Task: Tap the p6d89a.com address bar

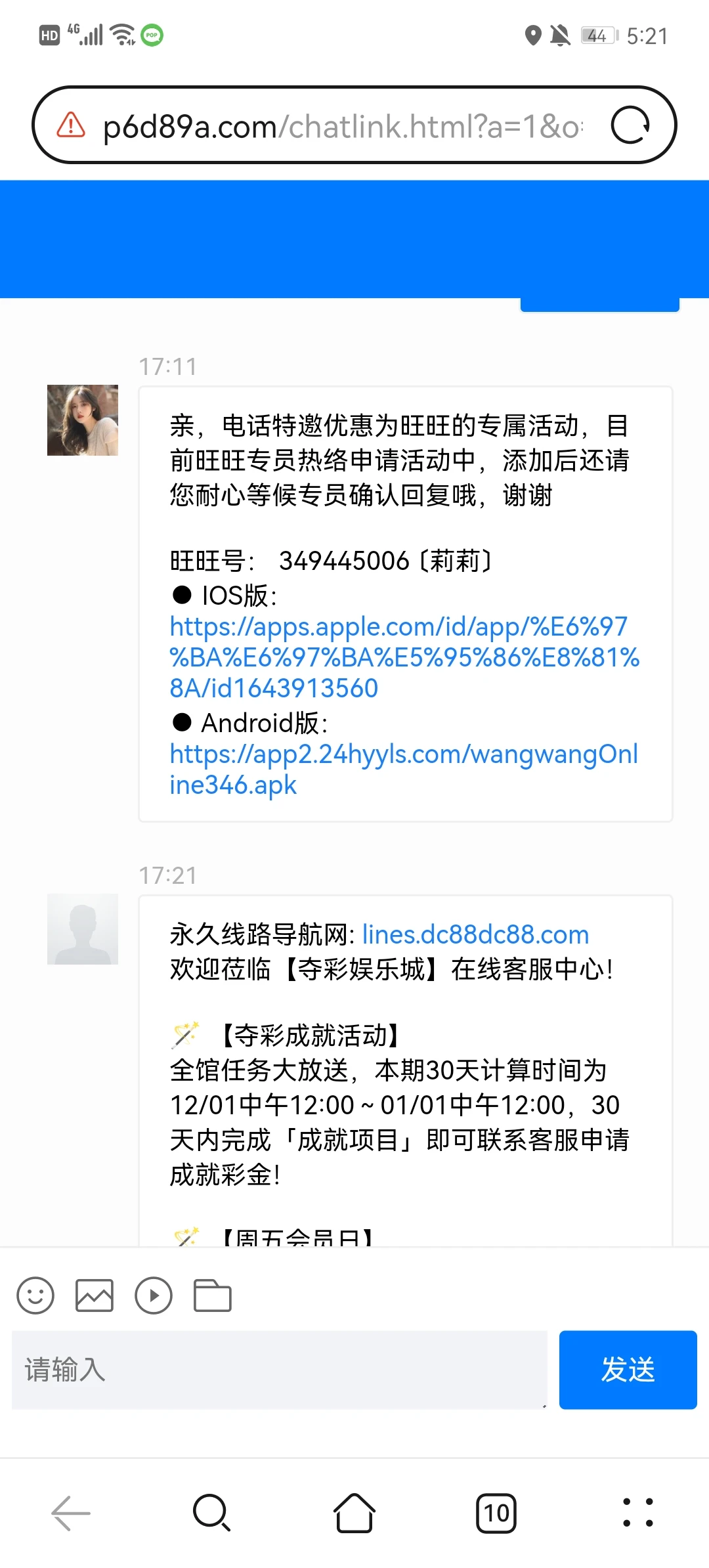Action: (x=341, y=126)
